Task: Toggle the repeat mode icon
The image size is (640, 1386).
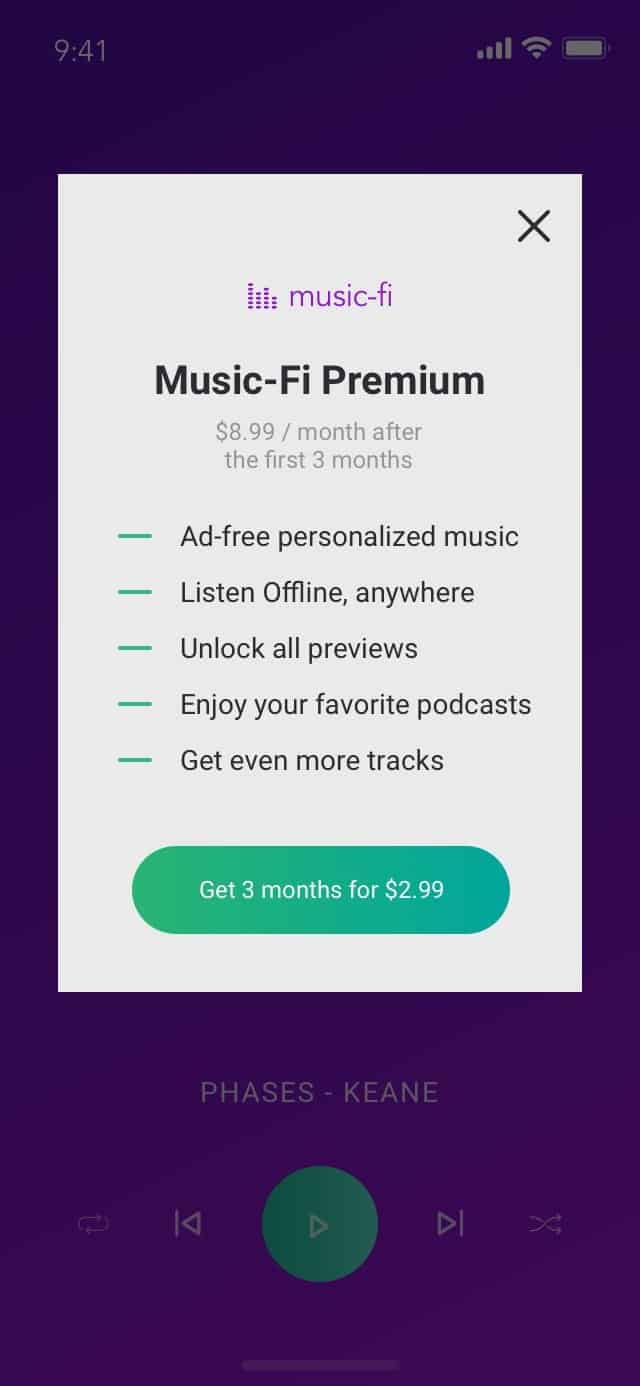Action: (x=93, y=1224)
